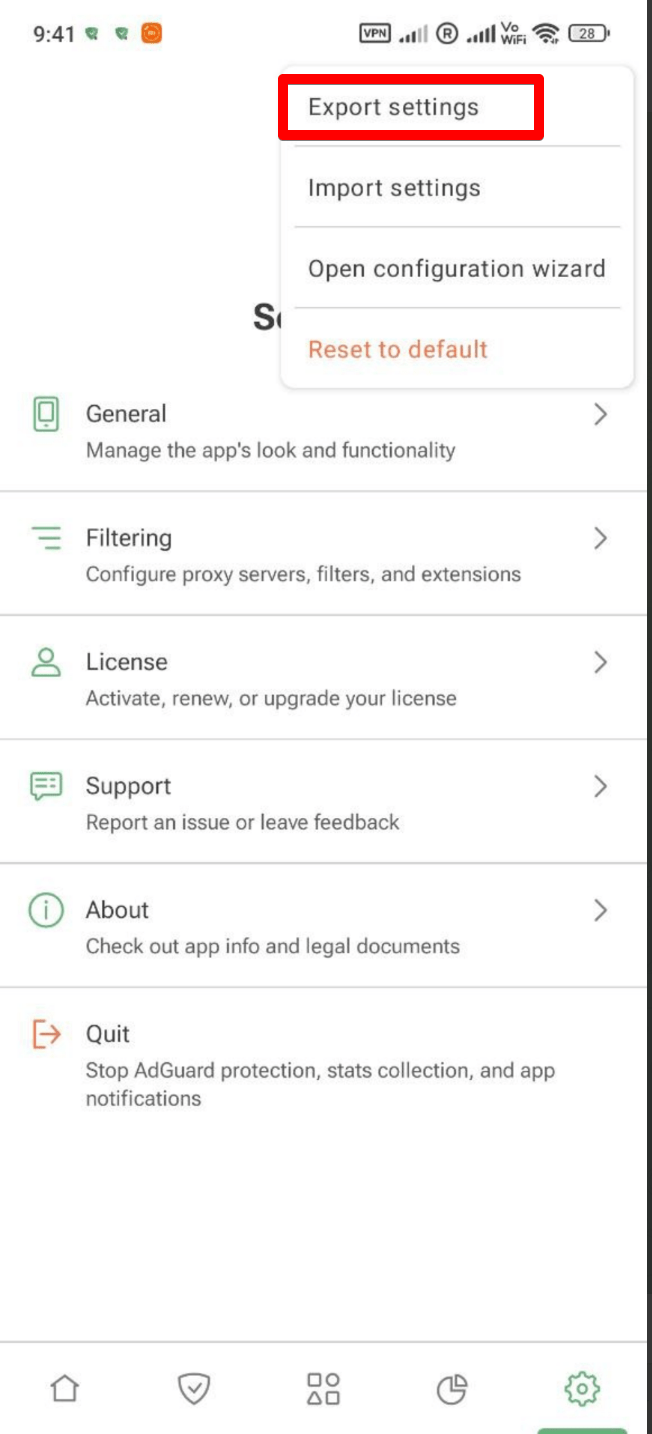652x1434 pixels.
Task: Open the License section
Action: pyautogui.click(x=324, y=678)
